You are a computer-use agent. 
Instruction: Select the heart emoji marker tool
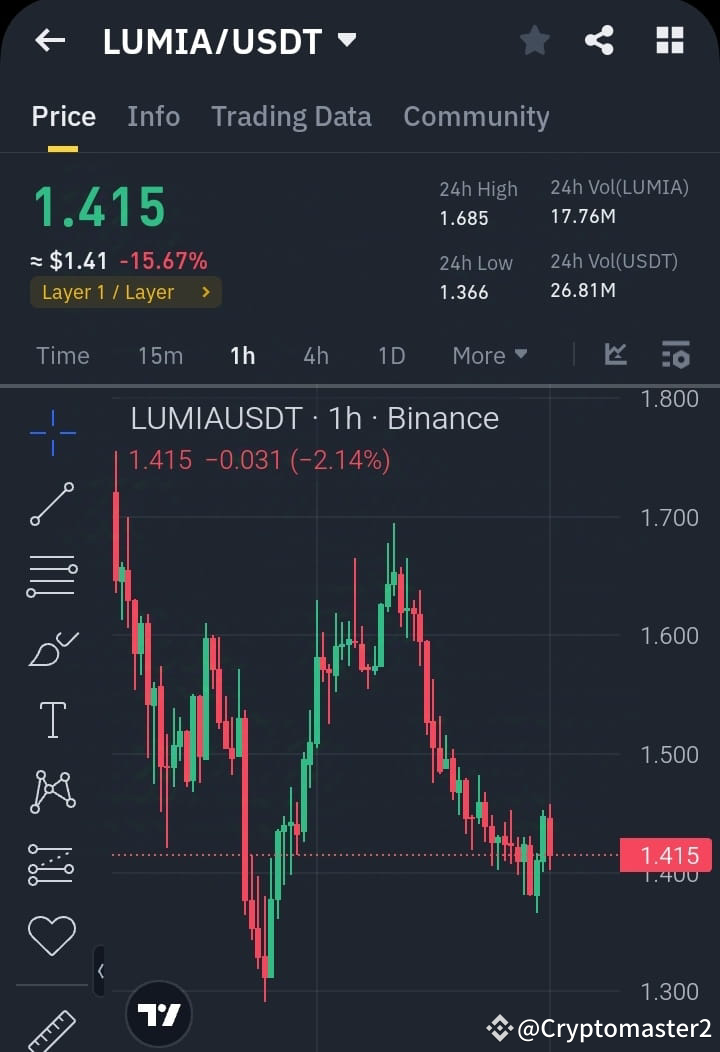click(50, 934)
